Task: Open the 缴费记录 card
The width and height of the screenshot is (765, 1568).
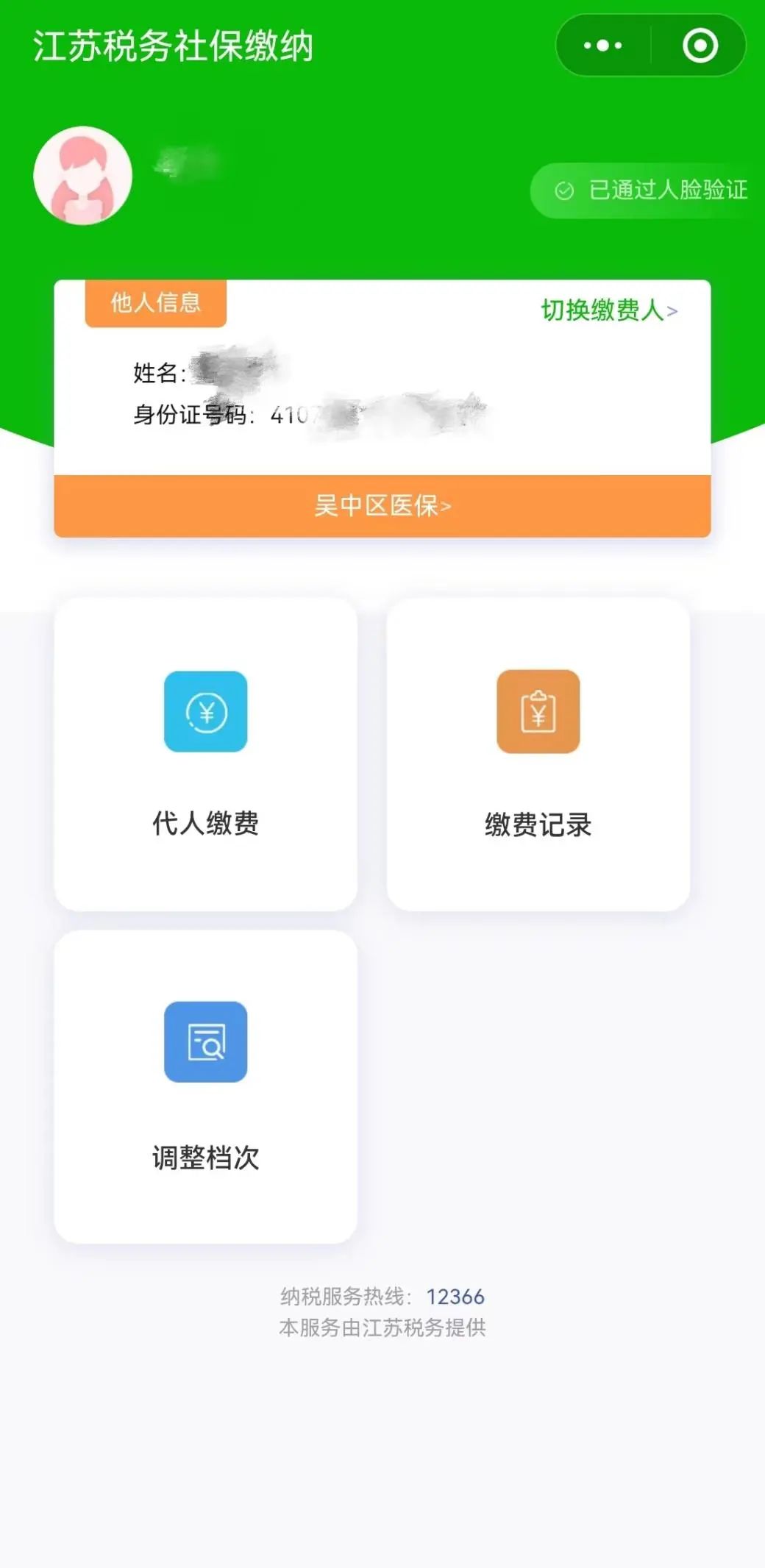Action: (538, 755)
